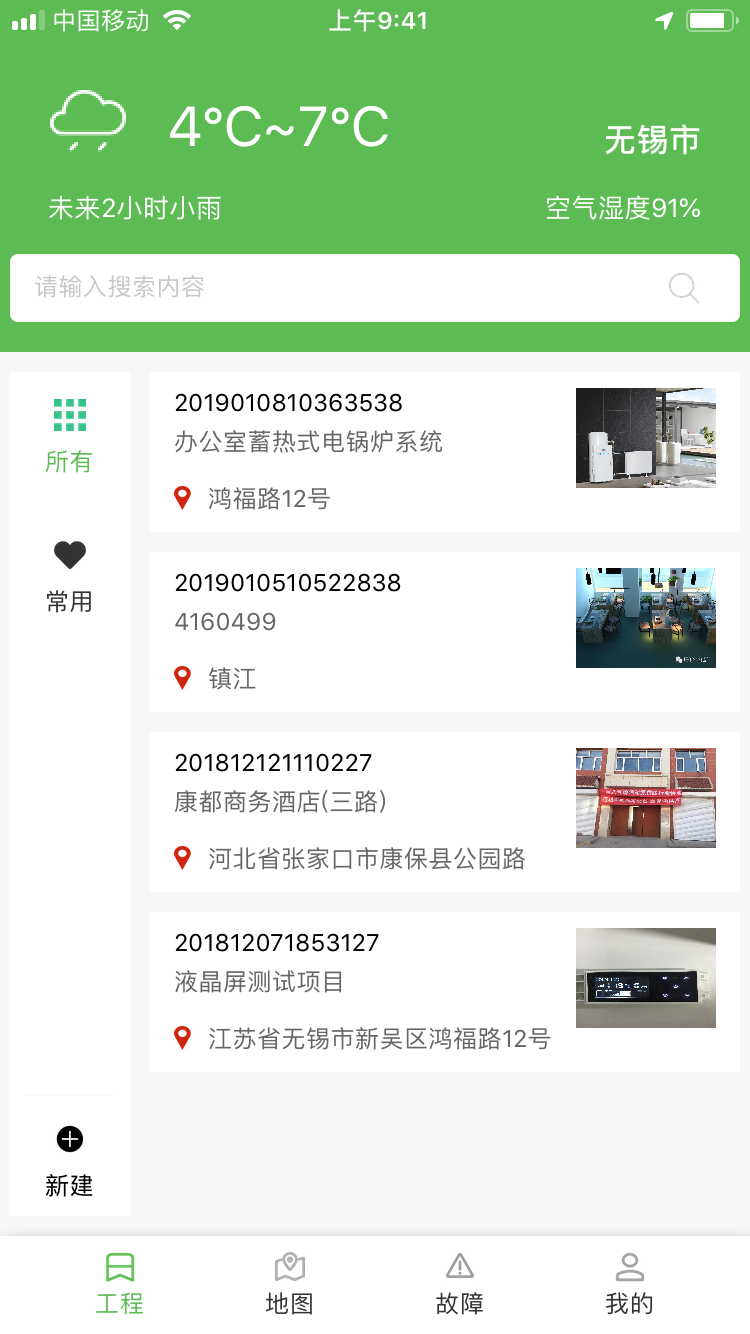750x1334 pixels.
Task: Switch to the 地图 tab
Action: click(289, 1284)
